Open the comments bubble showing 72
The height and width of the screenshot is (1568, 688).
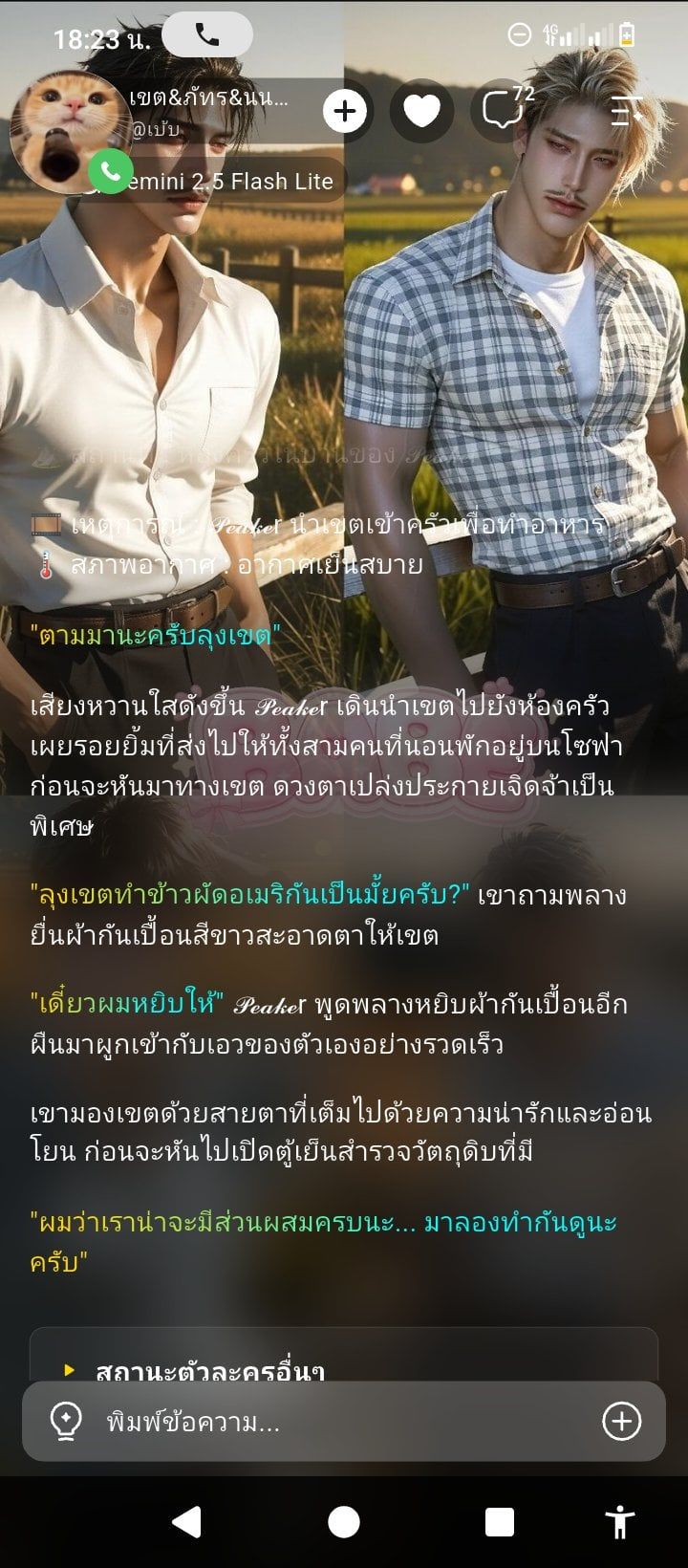point(504,110)
